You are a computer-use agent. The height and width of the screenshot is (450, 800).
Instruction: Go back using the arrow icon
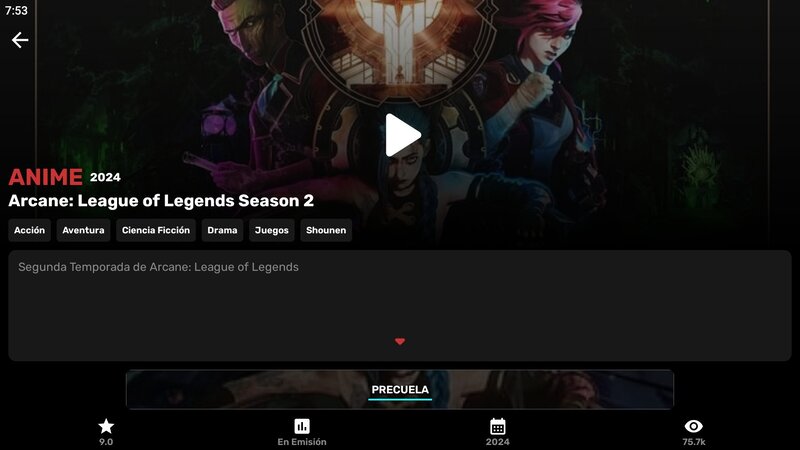[20, 40]
